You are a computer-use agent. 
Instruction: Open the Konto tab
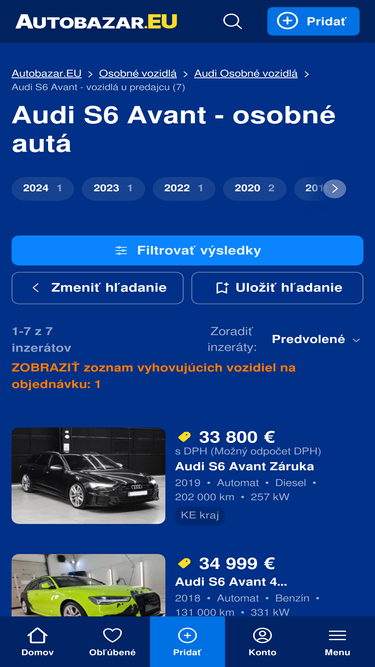click(262, 641)
